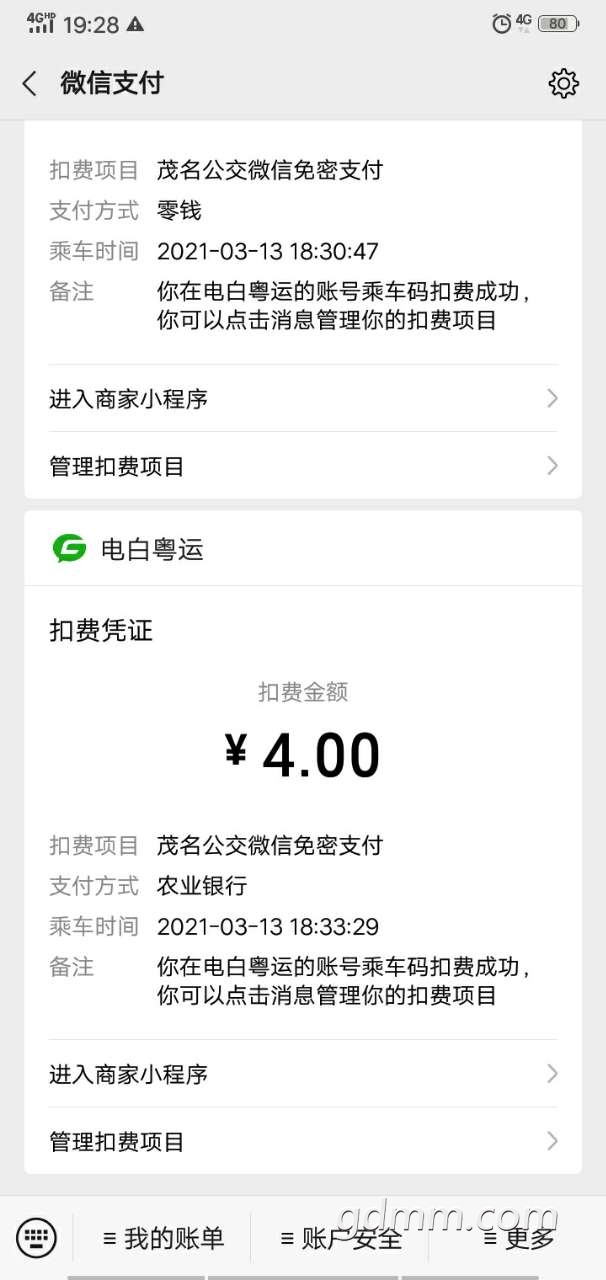Open 管理扣费项目 in the 零钱 payment card
606x1280 pixels.
[302, 466]
